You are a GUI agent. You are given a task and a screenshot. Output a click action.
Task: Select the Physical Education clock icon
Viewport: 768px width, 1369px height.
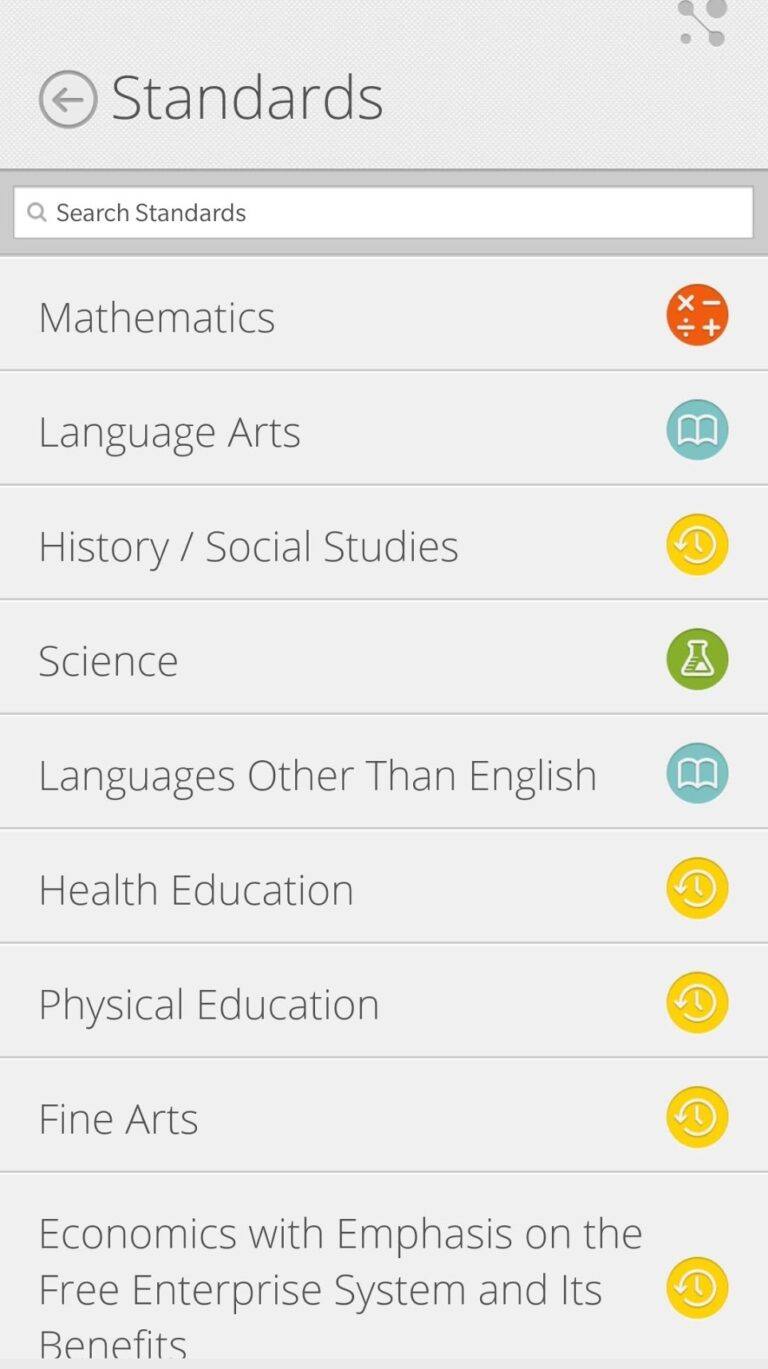pyautogui.click(x=697, y=1001)
